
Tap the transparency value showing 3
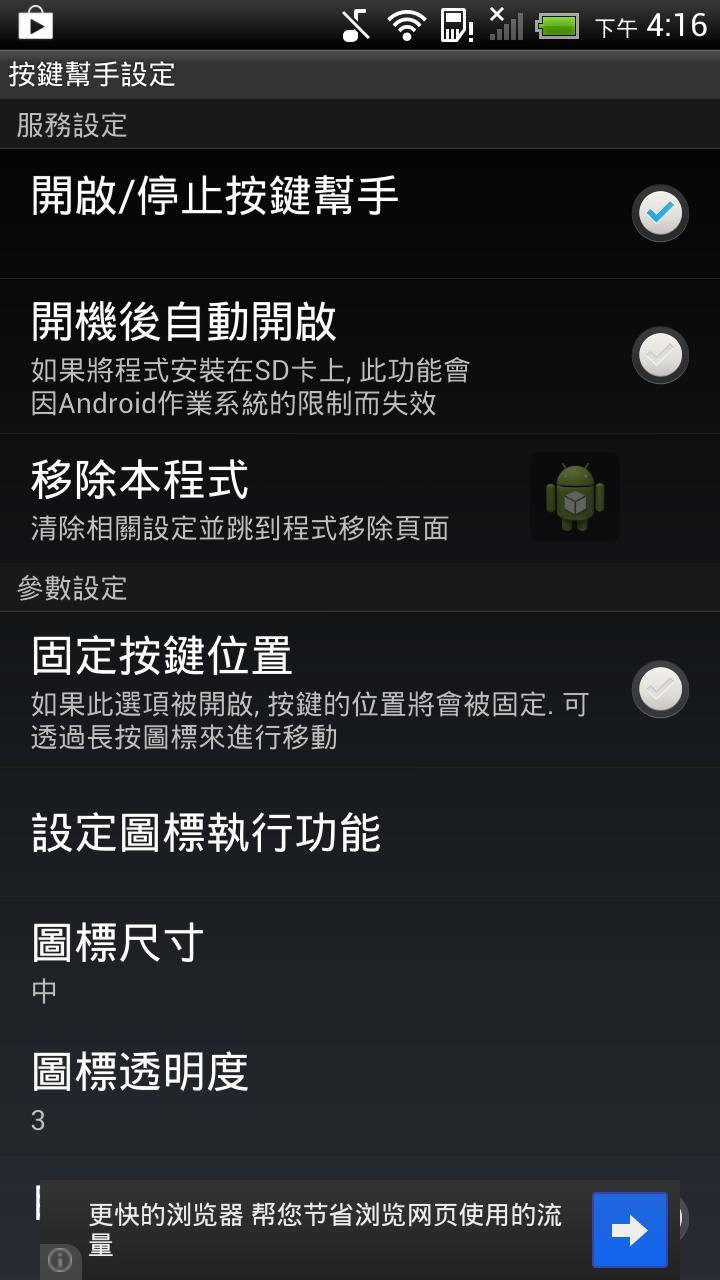tap(38, 1121)
